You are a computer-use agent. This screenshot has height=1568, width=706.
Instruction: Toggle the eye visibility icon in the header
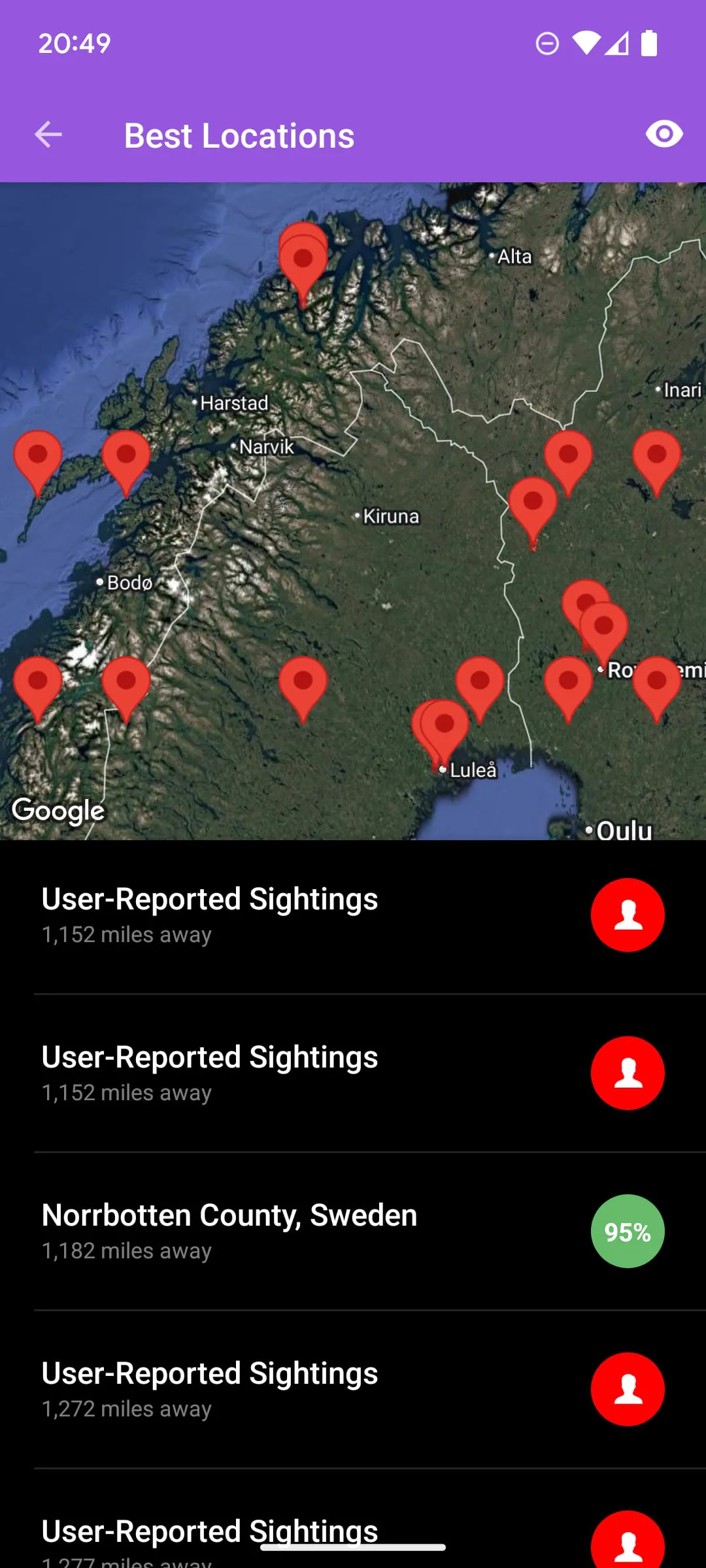(x=664, y=134)
